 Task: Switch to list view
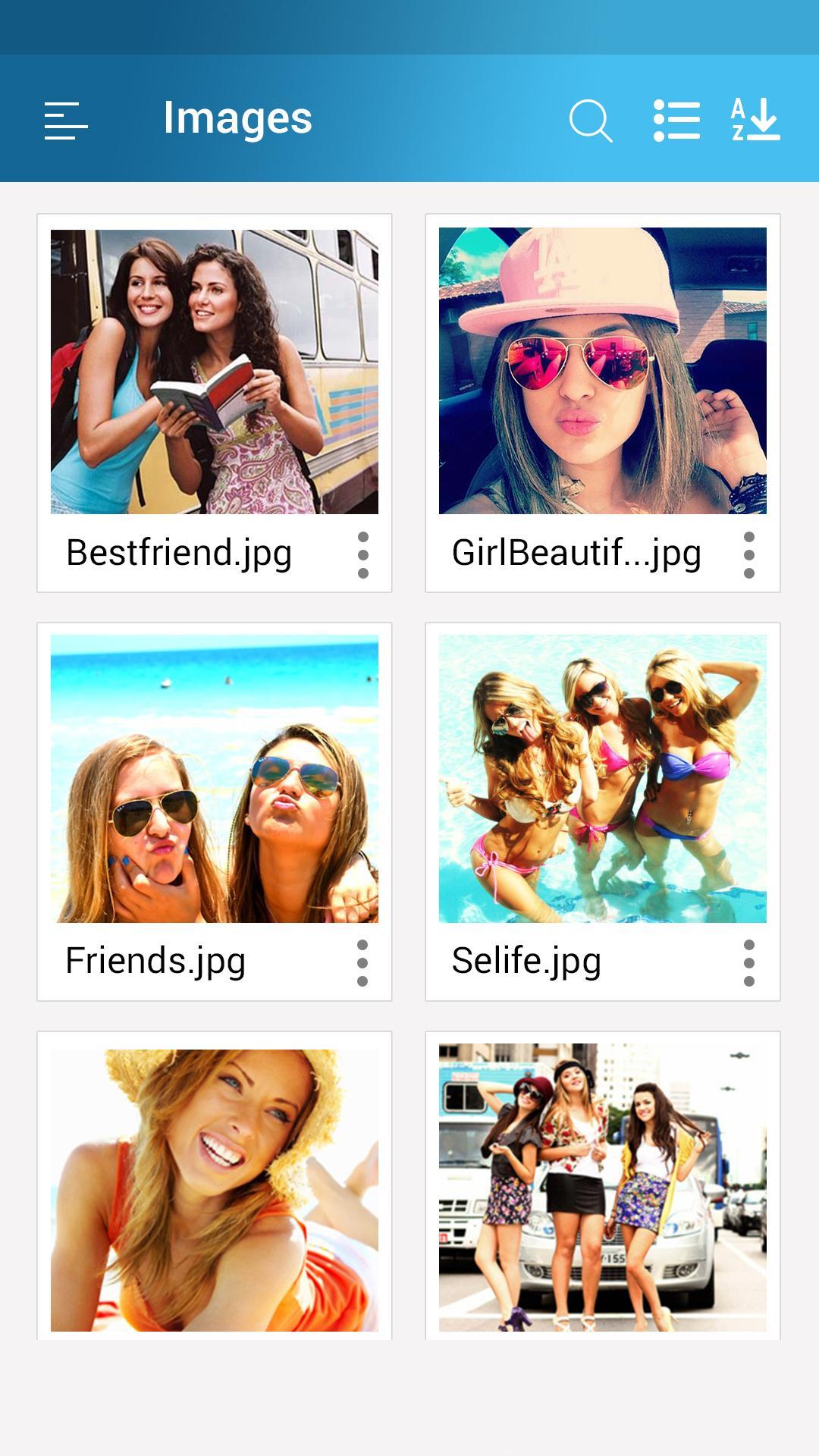[676, 121]
